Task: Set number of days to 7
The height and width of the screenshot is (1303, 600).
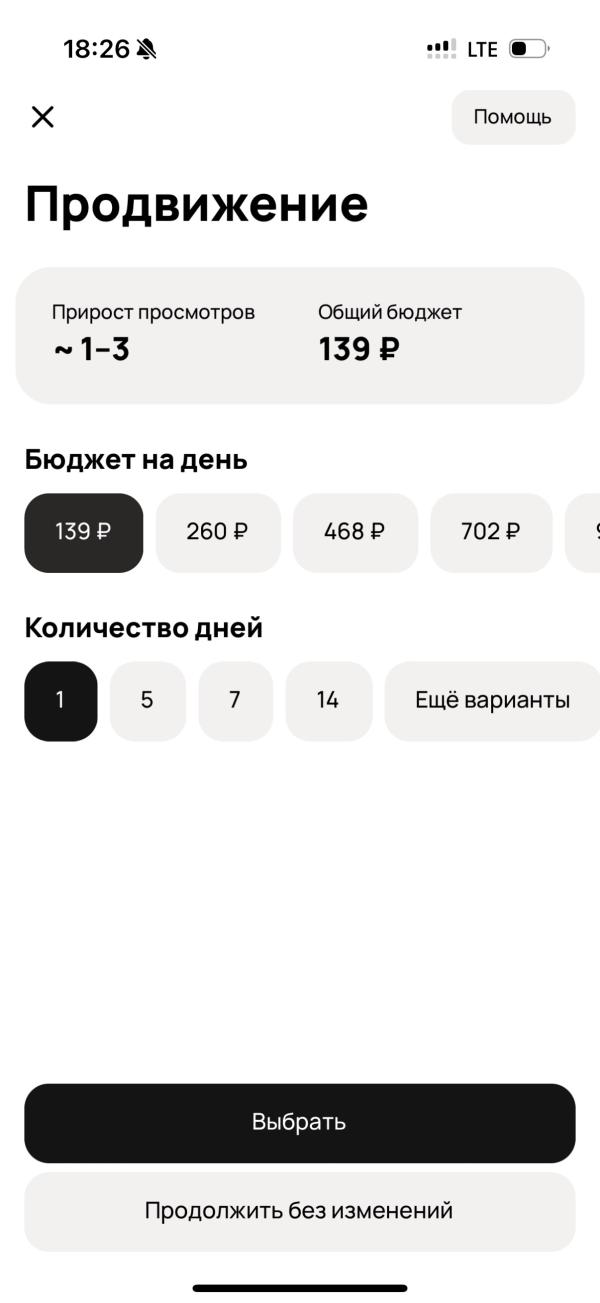Action: click(x=235, y=700)
